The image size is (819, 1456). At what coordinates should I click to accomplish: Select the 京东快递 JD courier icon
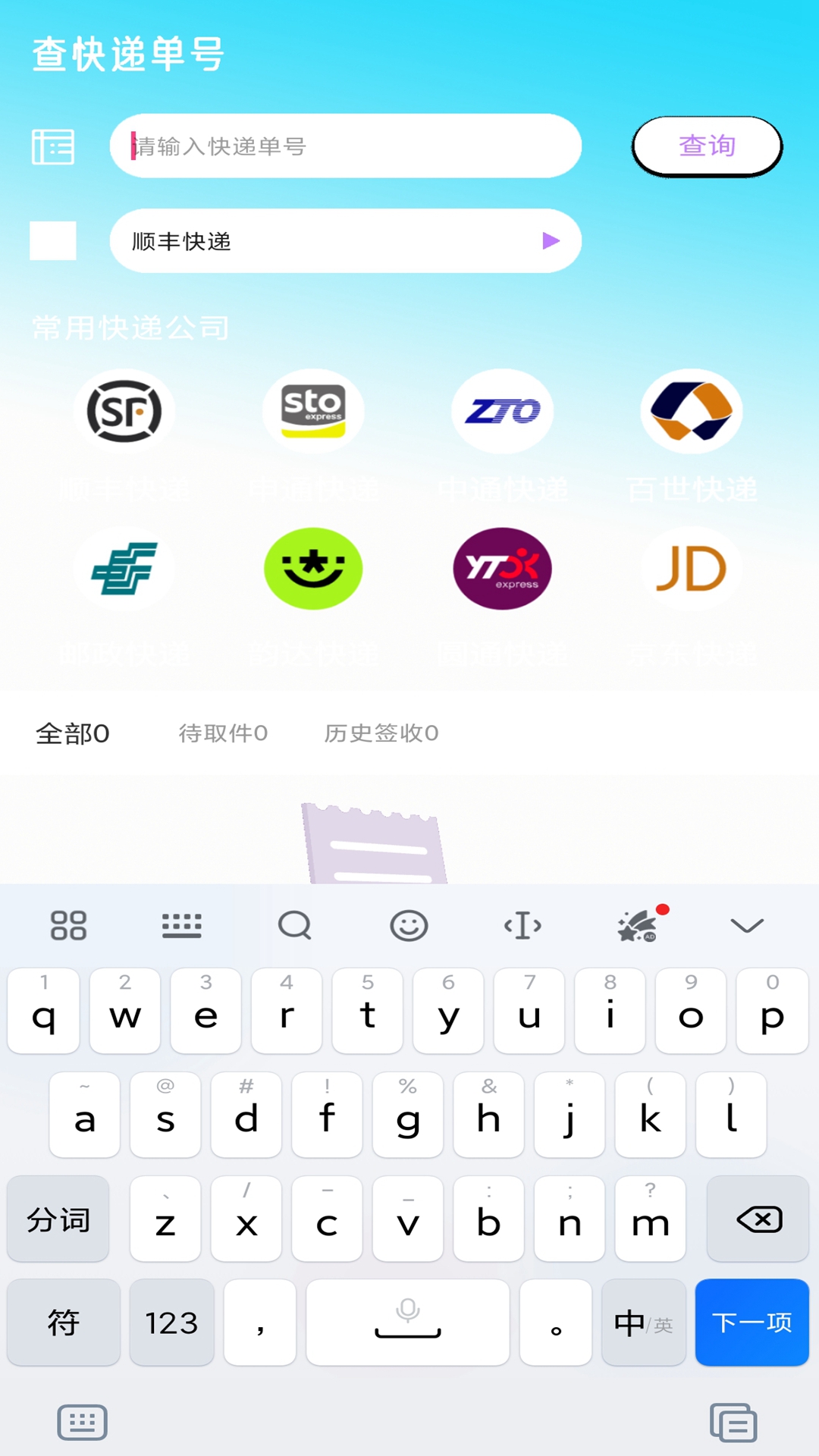[x=691, y=569]
